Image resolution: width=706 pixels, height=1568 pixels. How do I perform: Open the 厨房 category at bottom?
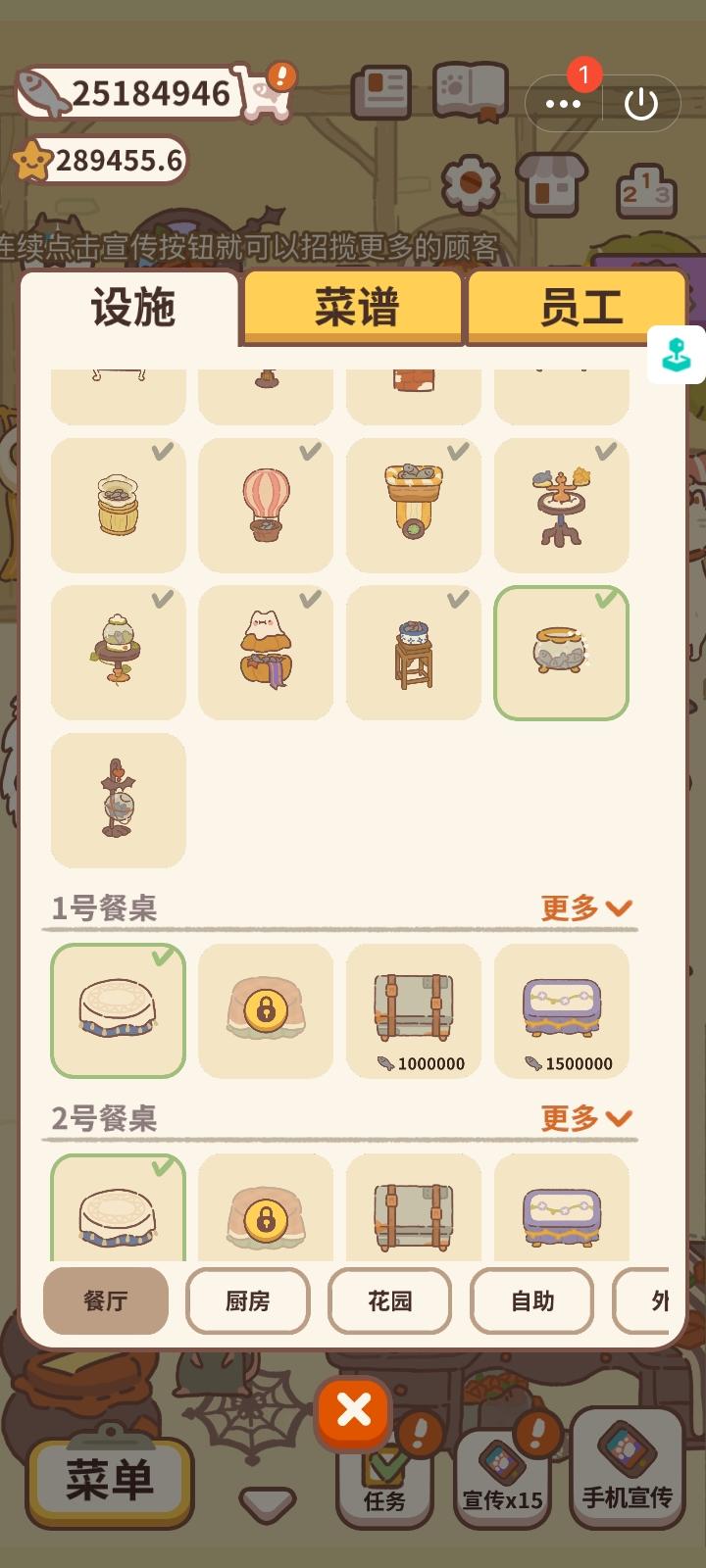tap(247, 1300)
